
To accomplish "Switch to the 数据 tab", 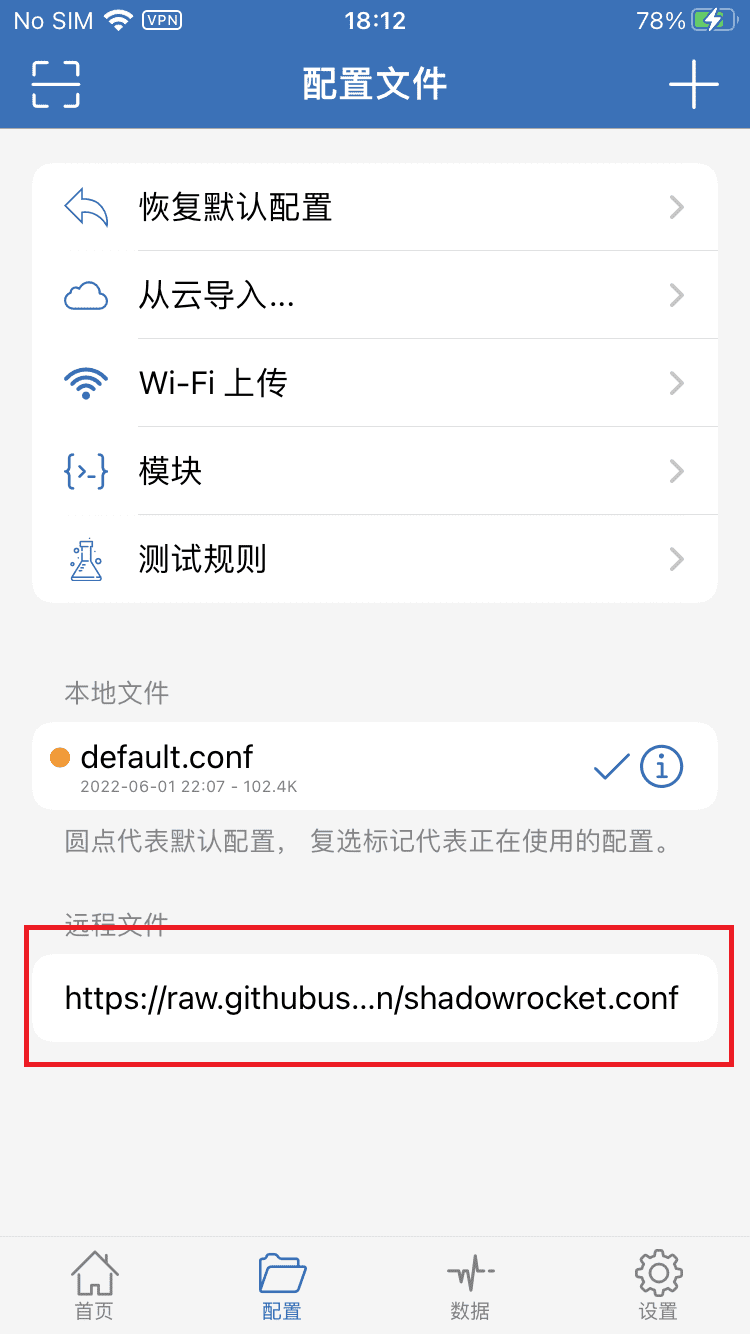I will point(470,1286).
